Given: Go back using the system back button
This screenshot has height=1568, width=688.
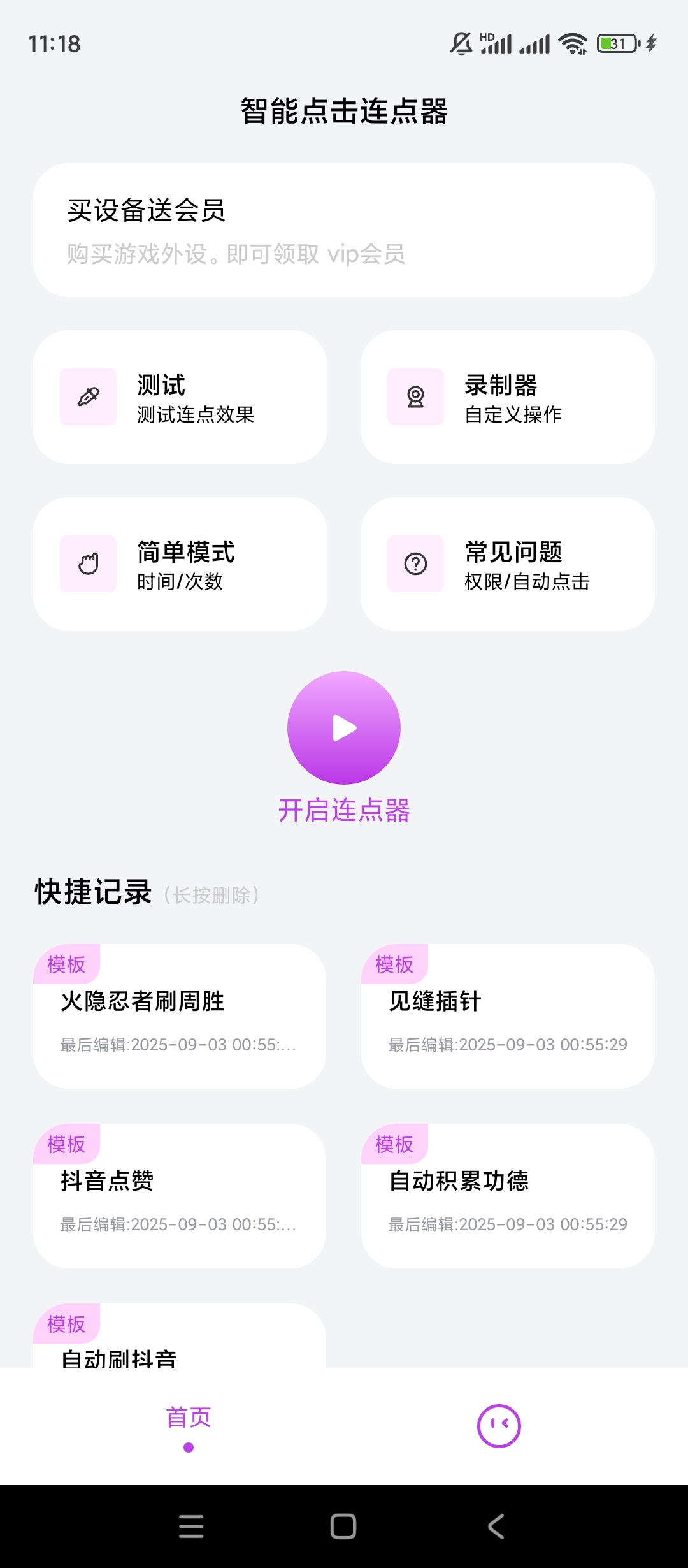Looking at the screenshot, I should (496, 1527).
